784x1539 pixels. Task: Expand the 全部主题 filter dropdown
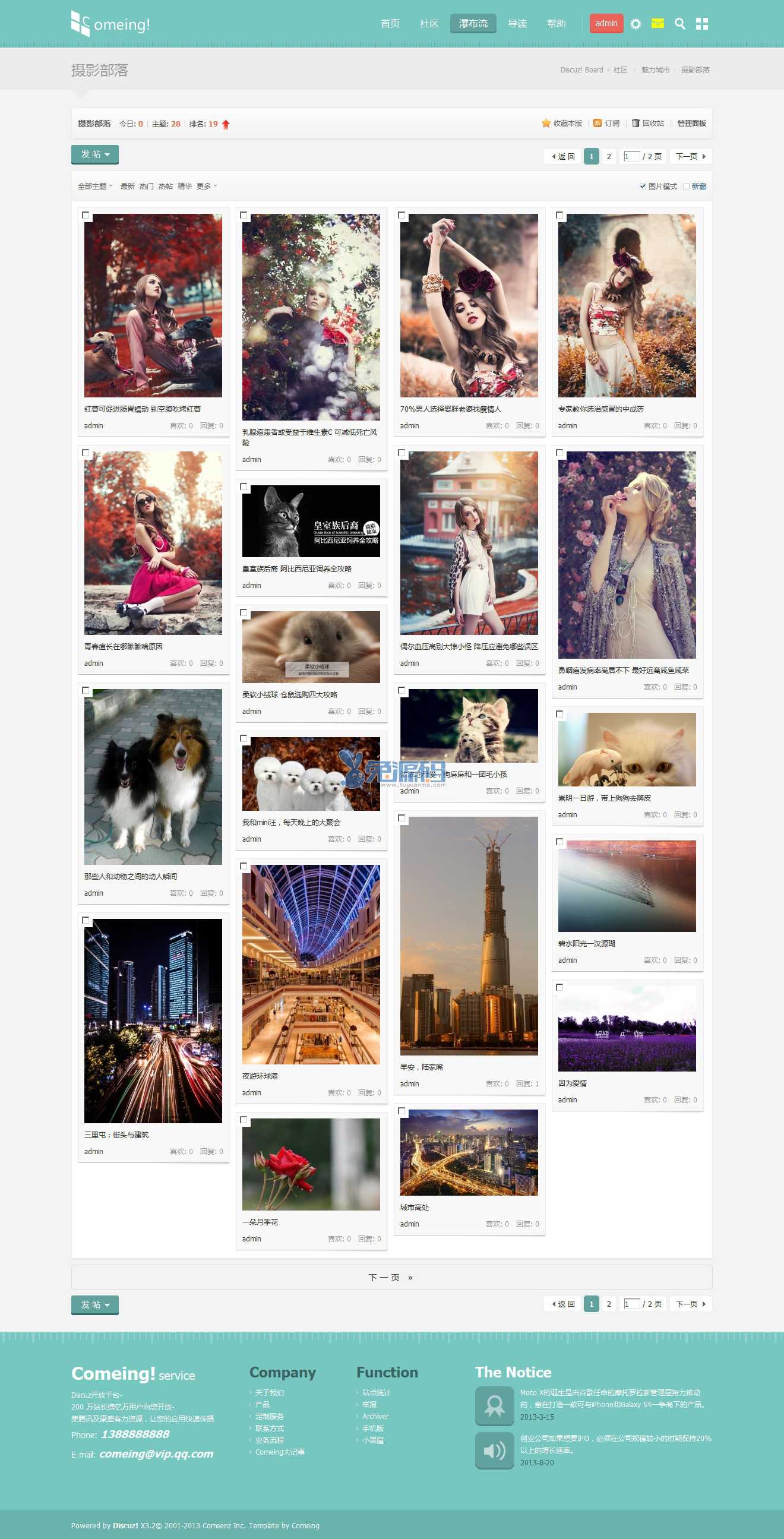point(95,187)
